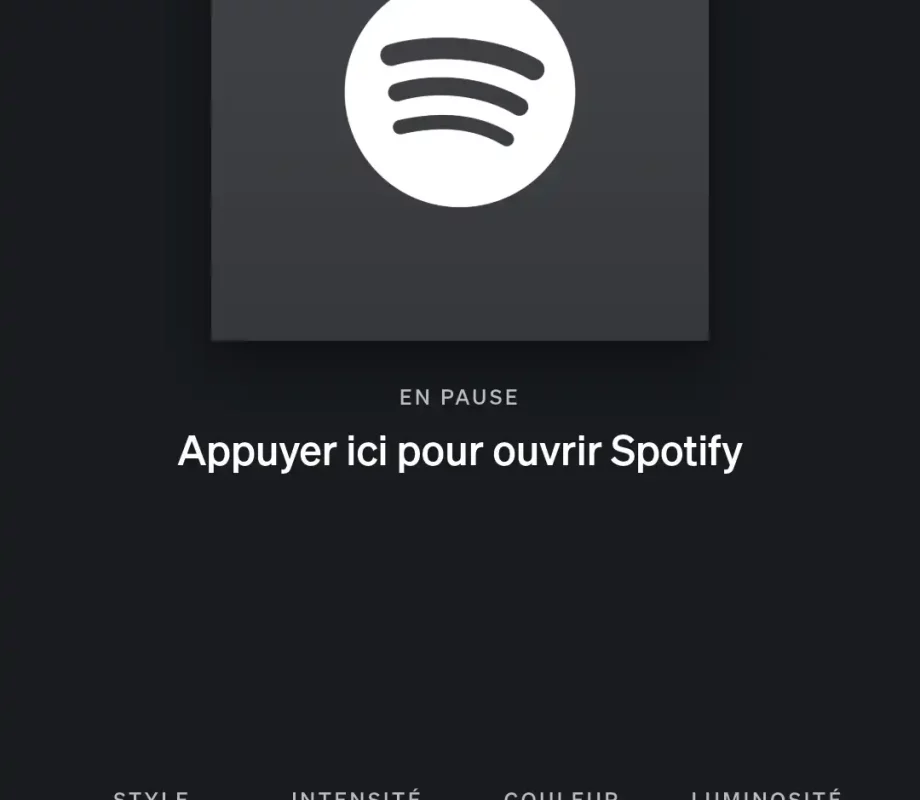This screenshot has width=920, height=800.
Task: Open the Couleur tab
Action: coord(561,794)
